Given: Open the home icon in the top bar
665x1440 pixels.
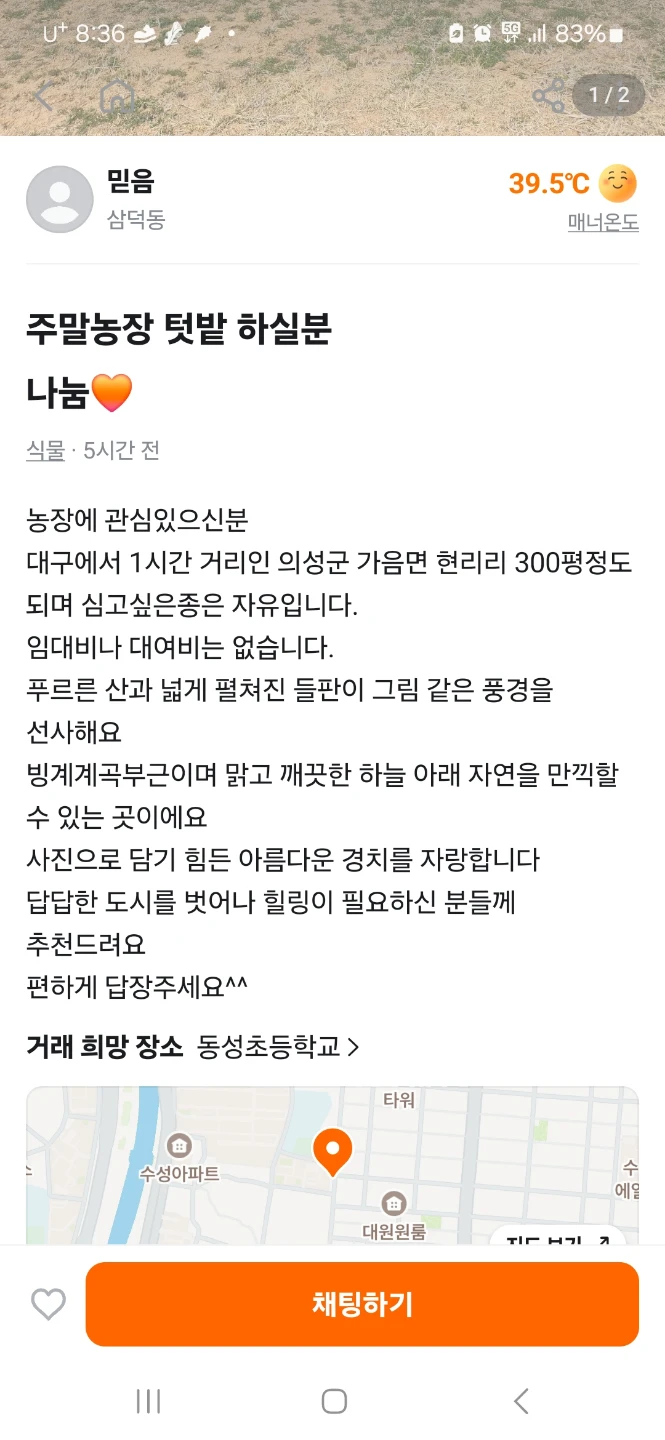Looking at the screenshot, I should [118, 96].
